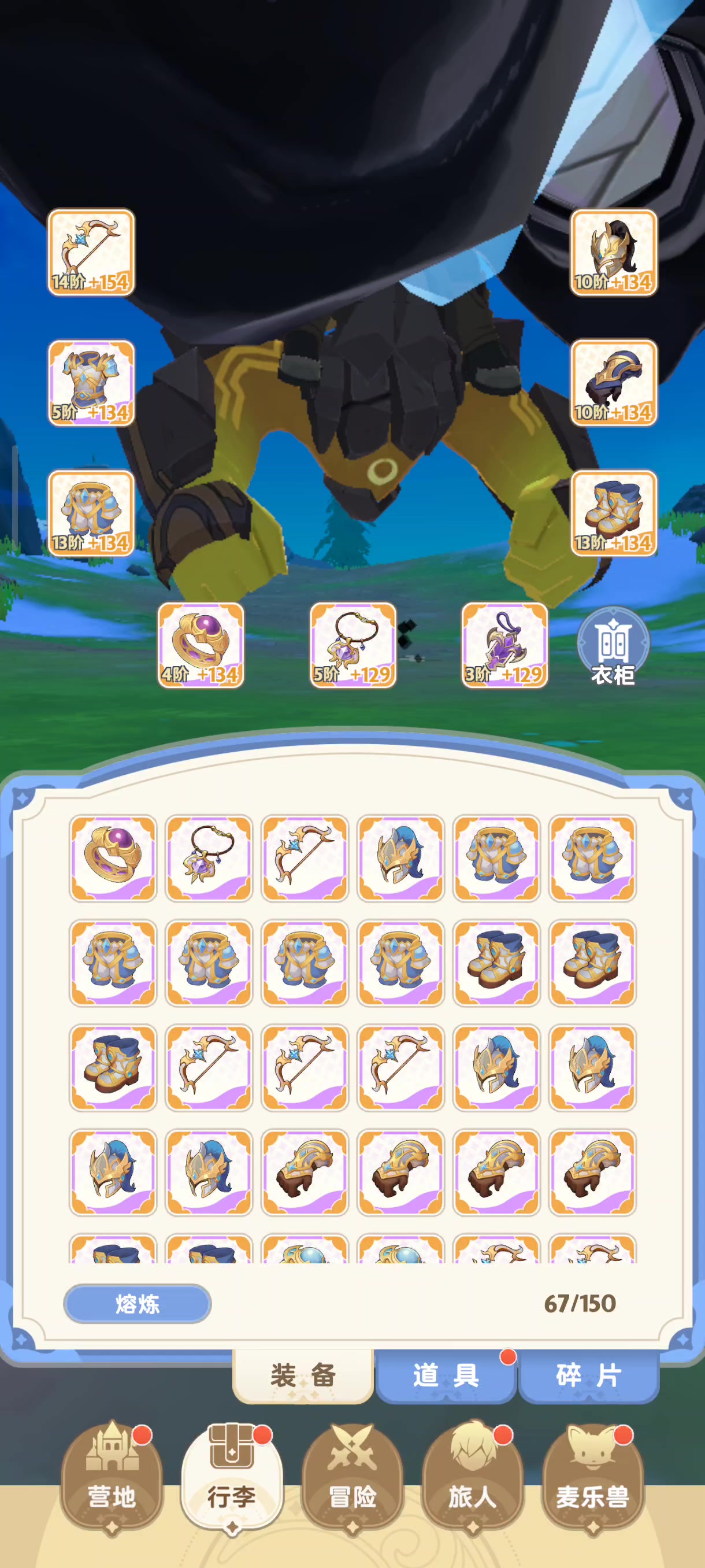Switch to the 道具 items tab

pos(446,1375)
